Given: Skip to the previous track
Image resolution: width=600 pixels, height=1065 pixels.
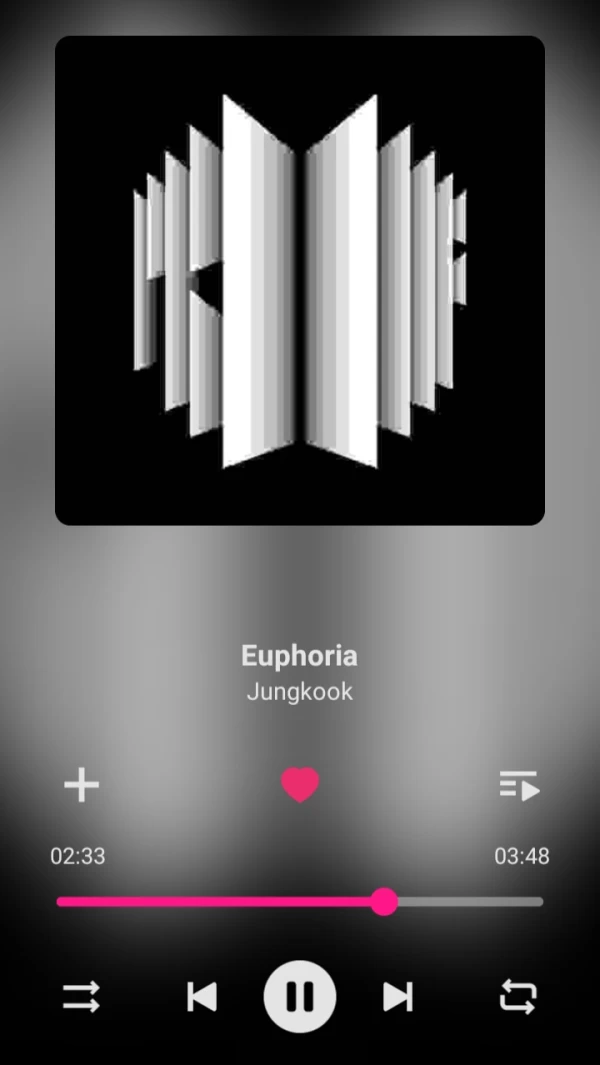Looking at the screenshot, I should [x=202, y=997].
